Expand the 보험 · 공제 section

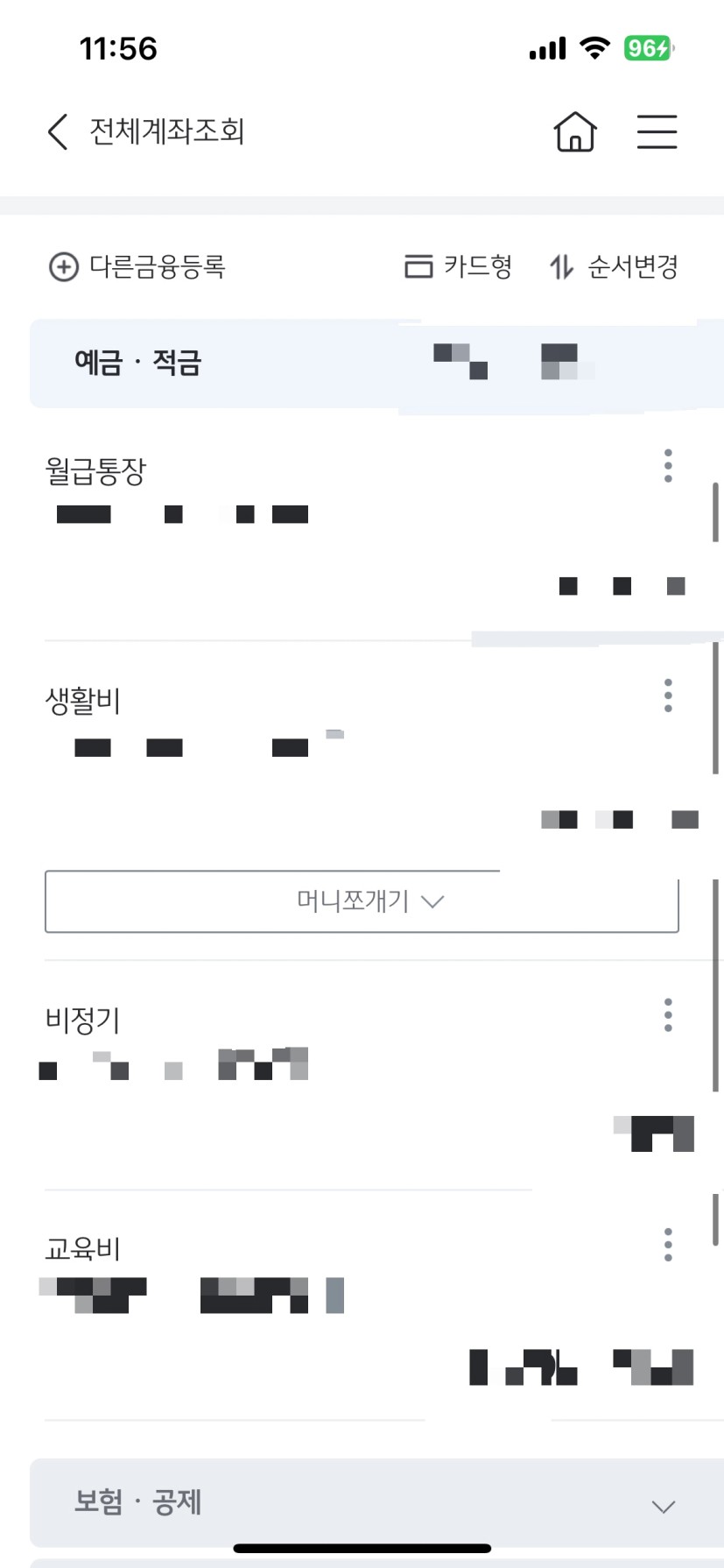click(376, 1503)
